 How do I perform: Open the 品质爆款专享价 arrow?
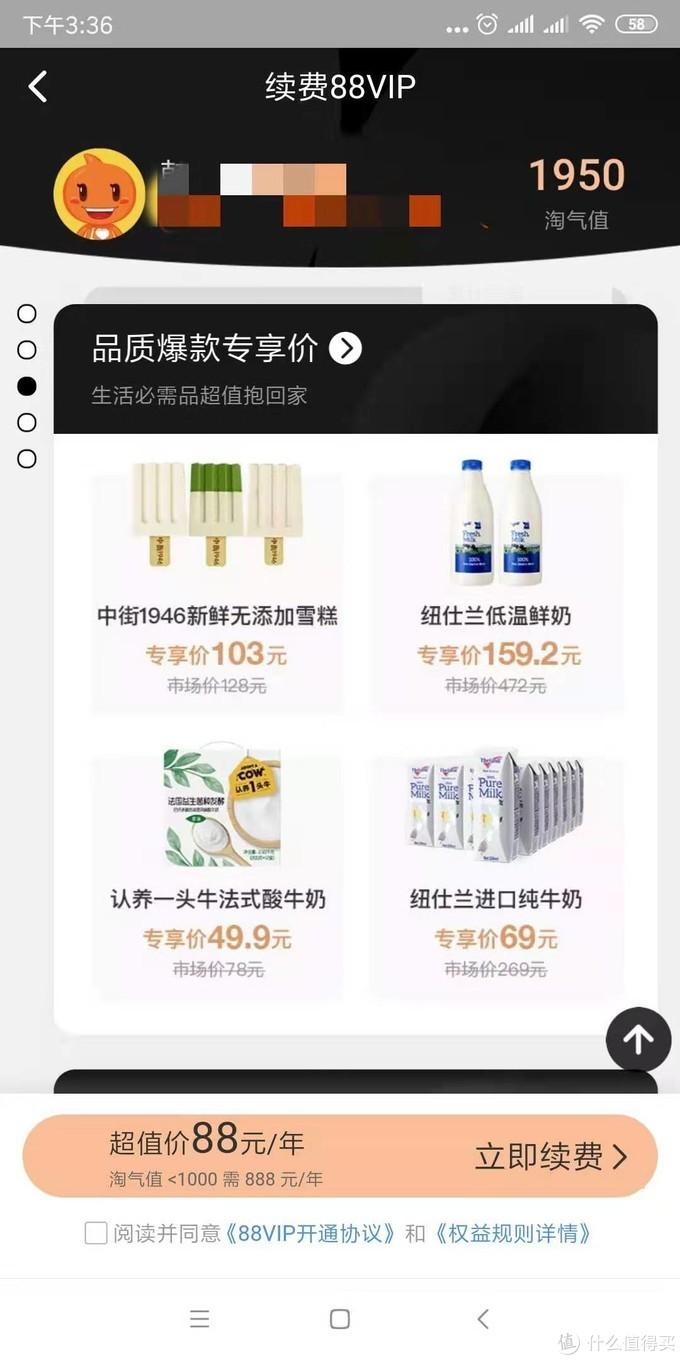345,348
